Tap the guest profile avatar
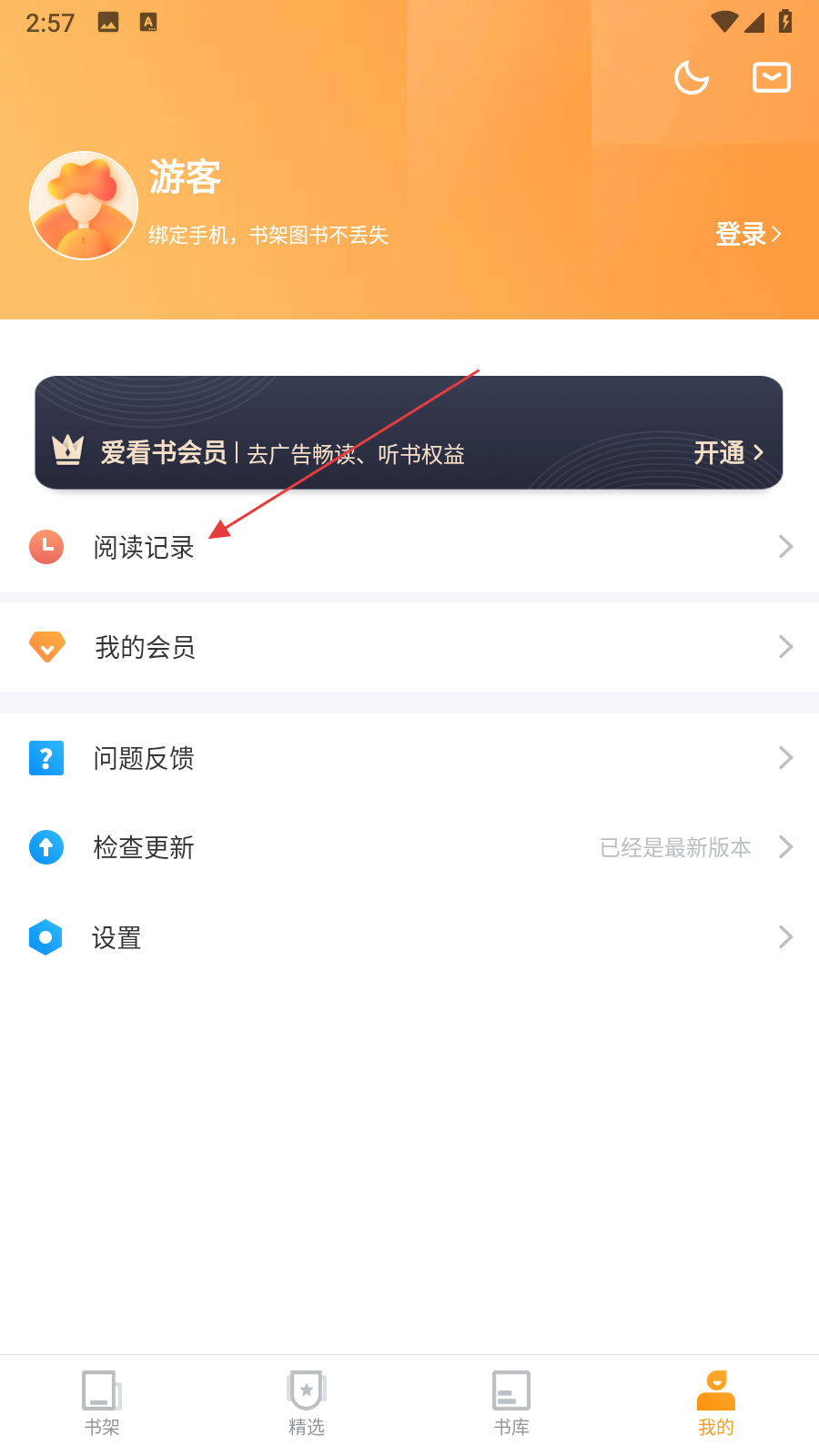 coord(84,206)
